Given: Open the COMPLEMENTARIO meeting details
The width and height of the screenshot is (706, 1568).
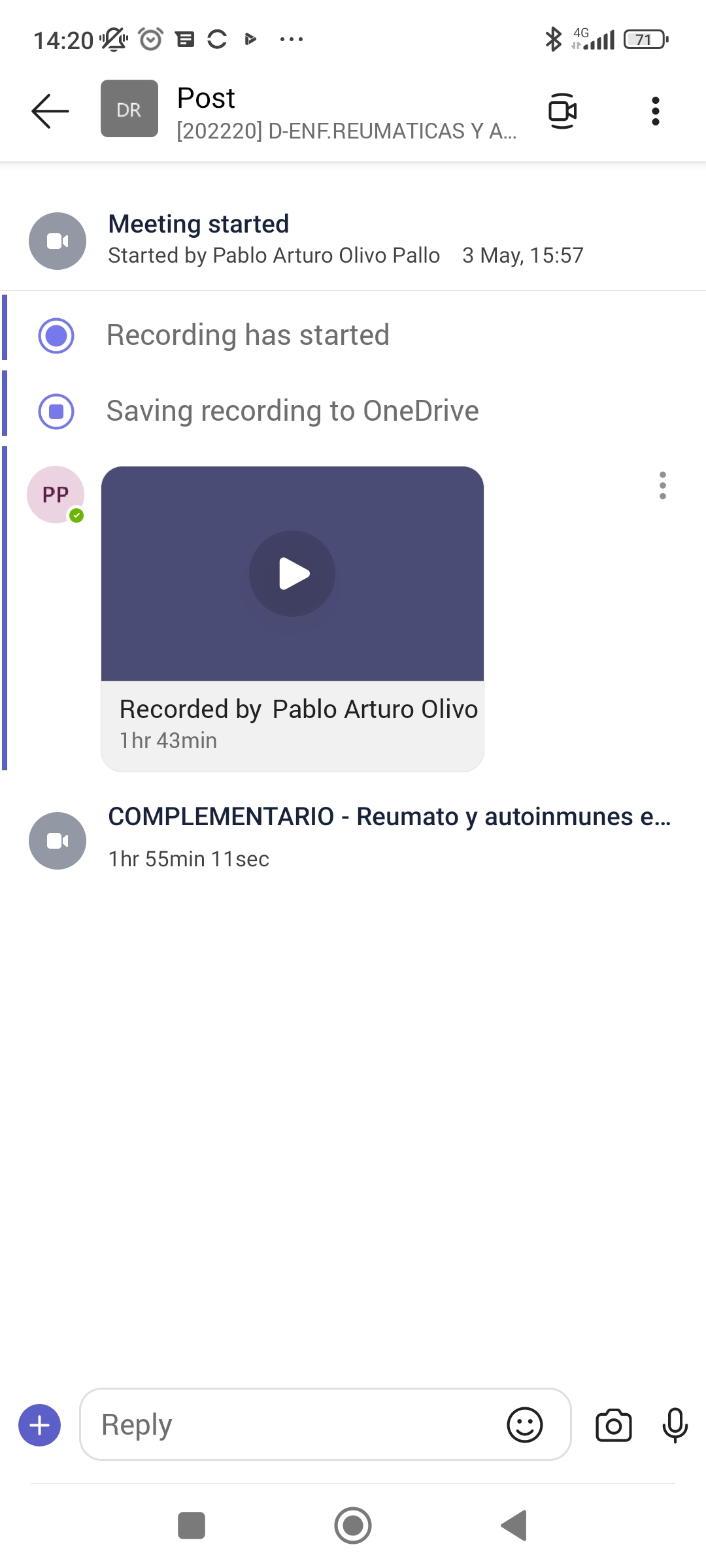Looking at the screenshot, I should [x=389, y=817].
